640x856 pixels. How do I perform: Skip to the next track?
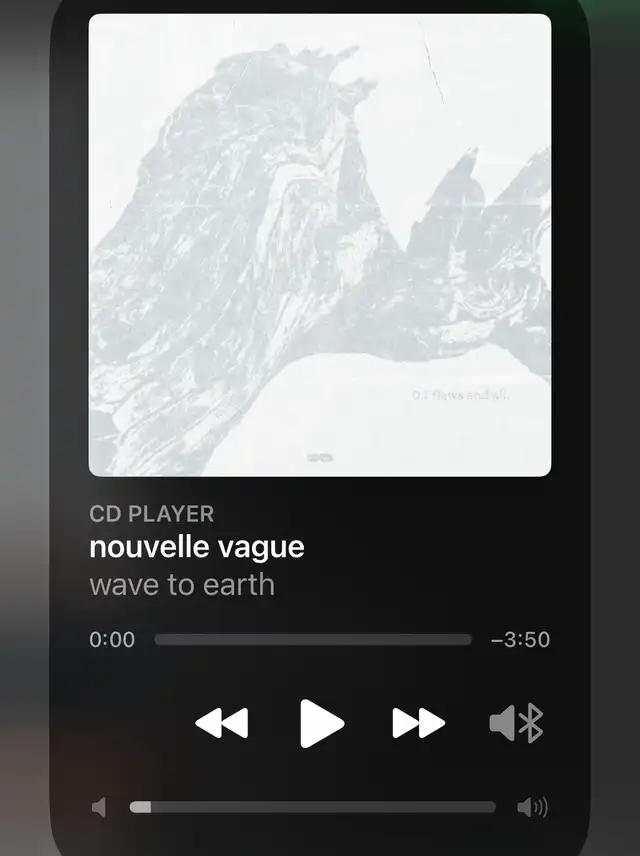[x=418, y=723]
